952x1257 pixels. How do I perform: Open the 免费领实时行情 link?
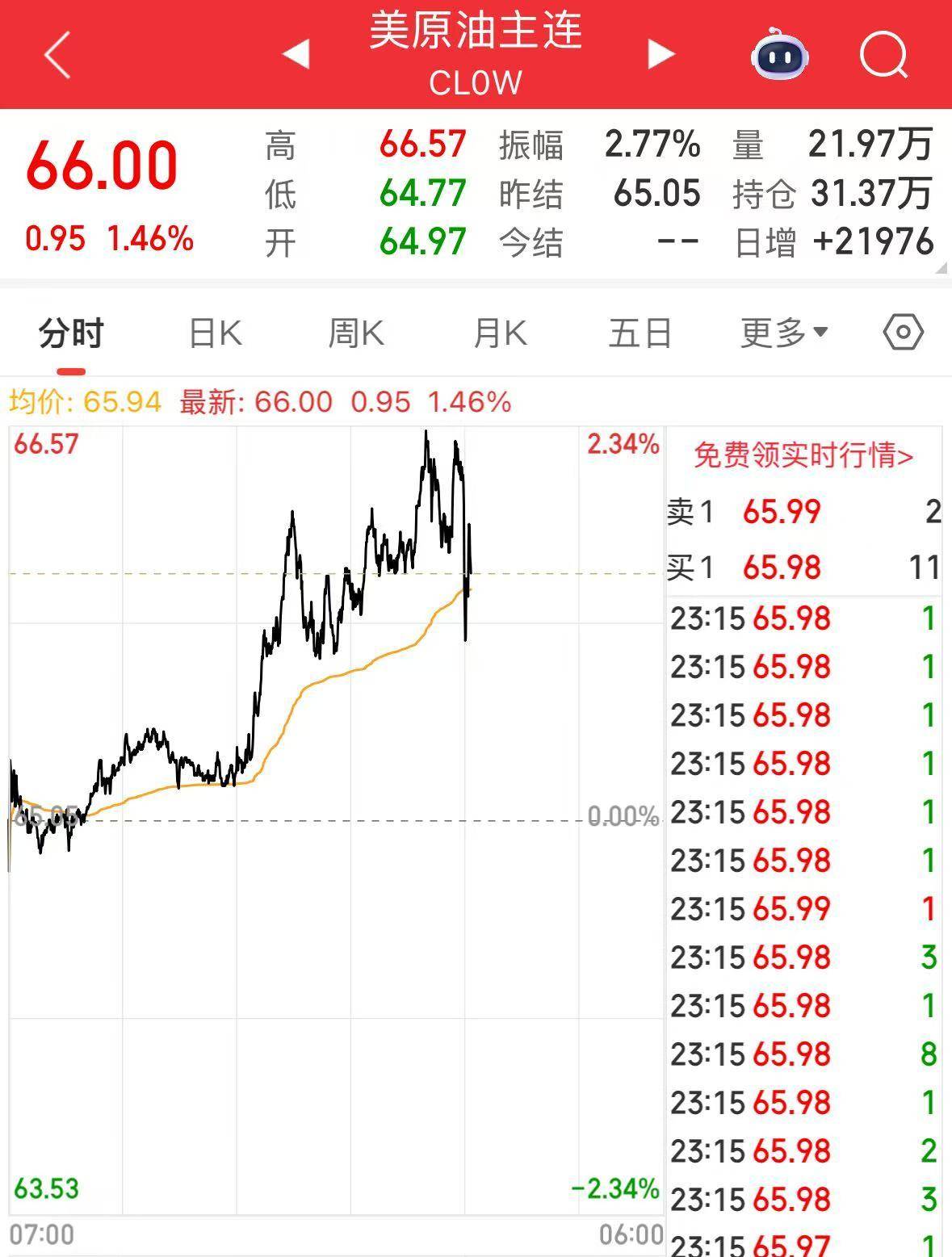[x=803, y=456]
